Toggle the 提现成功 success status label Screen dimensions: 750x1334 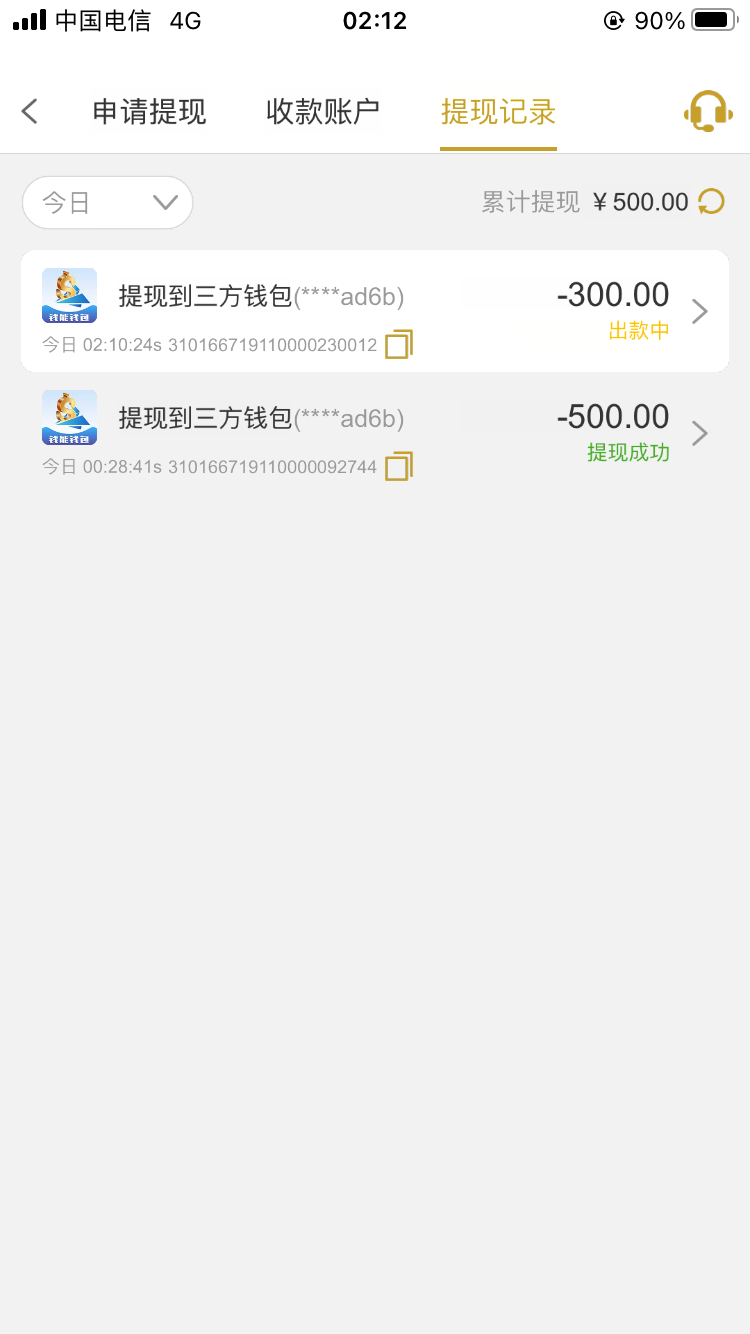(627, 452)
